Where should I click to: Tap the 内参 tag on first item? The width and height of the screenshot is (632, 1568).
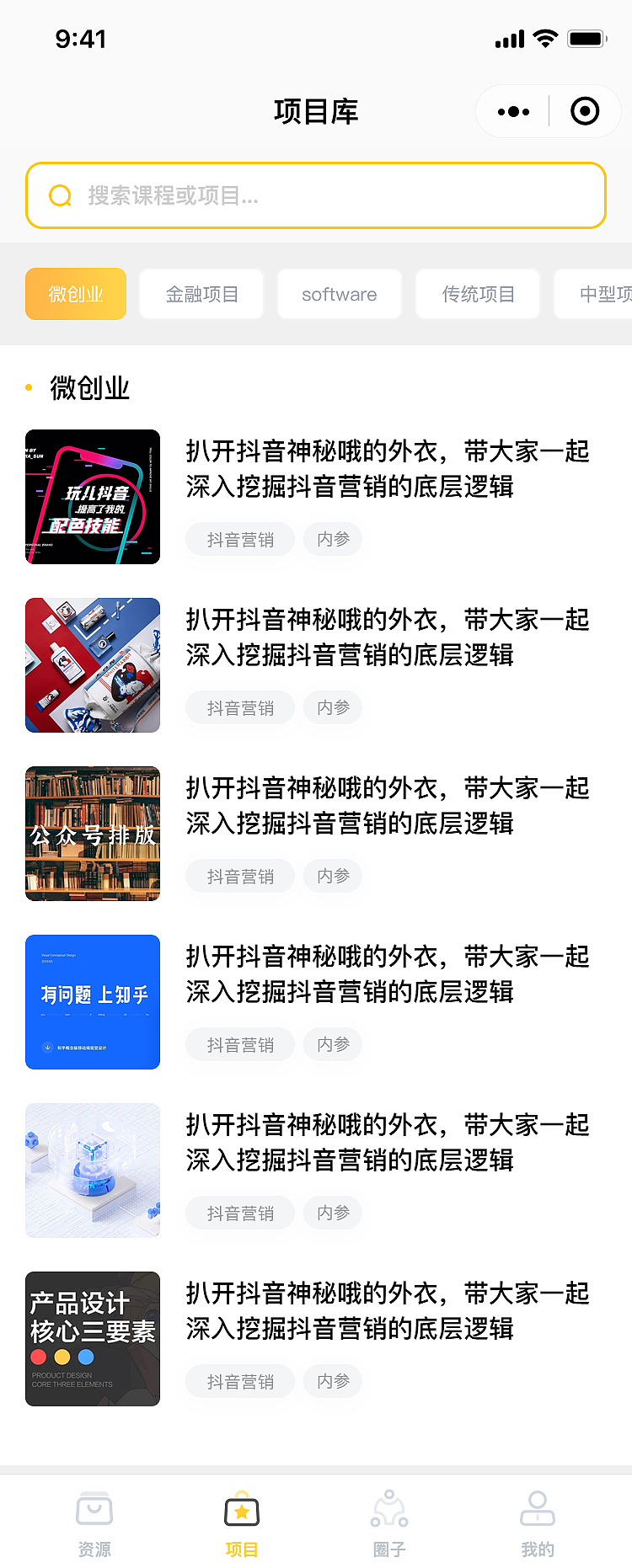coord(333,539)
